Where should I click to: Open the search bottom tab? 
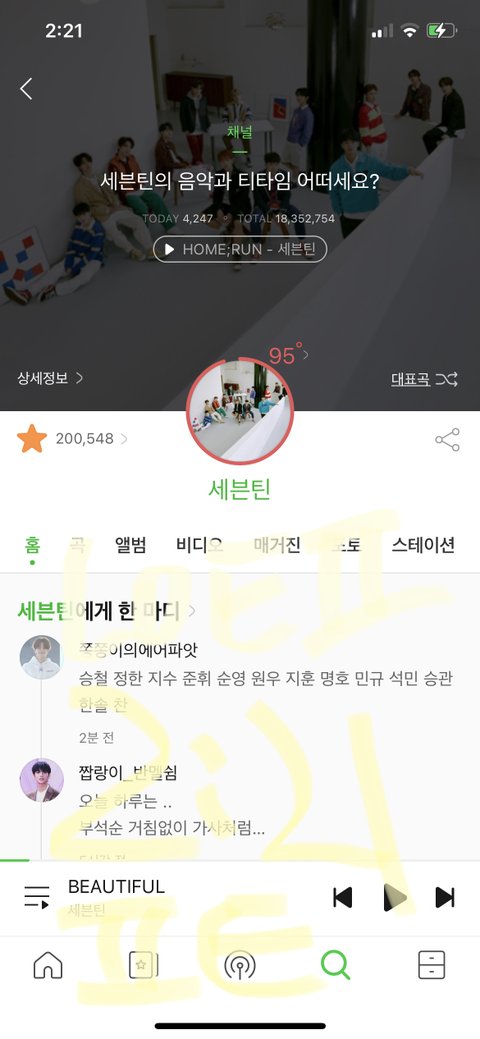[x=335, y=965]
